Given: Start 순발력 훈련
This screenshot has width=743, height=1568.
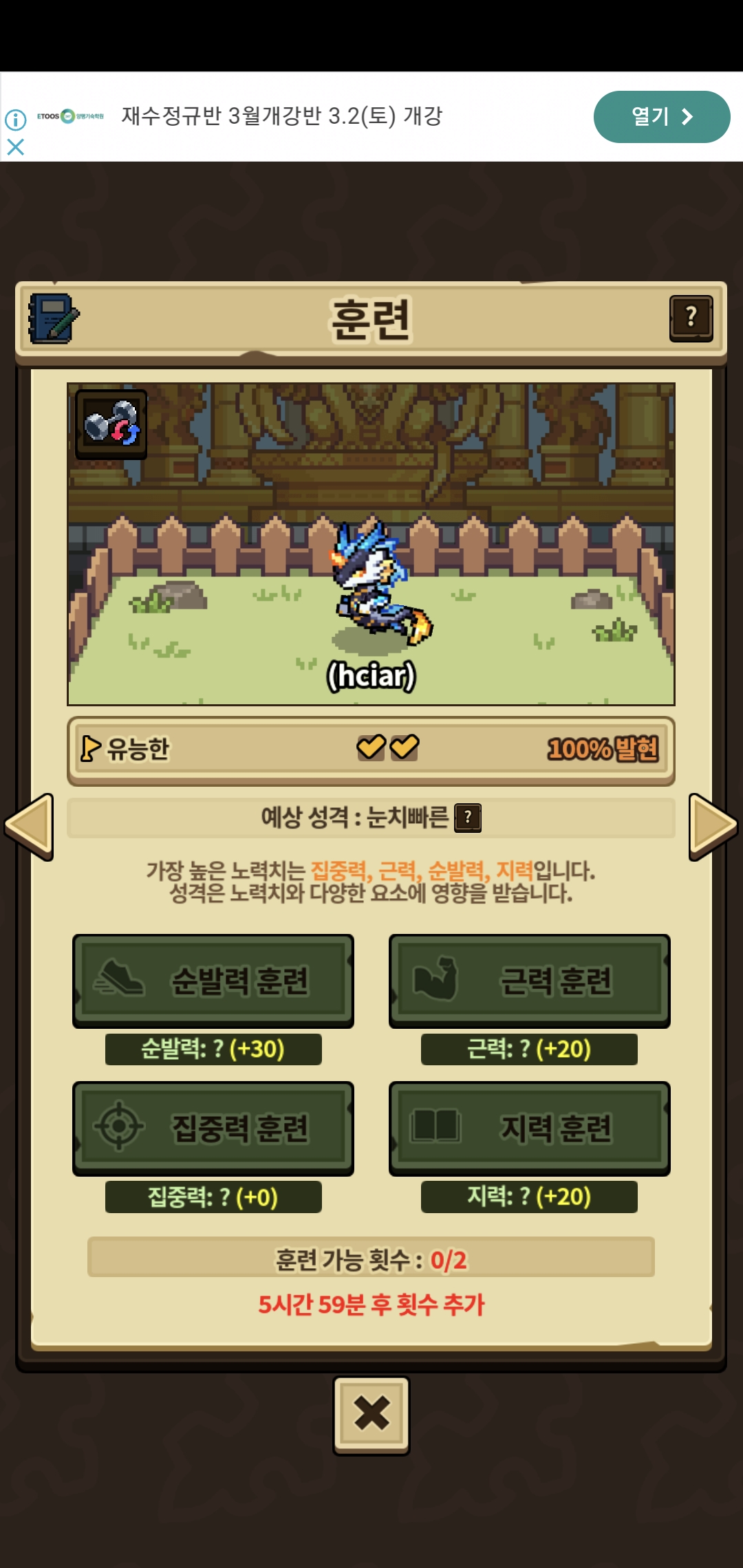Looking at the screenshot, I should coord(213,981).
